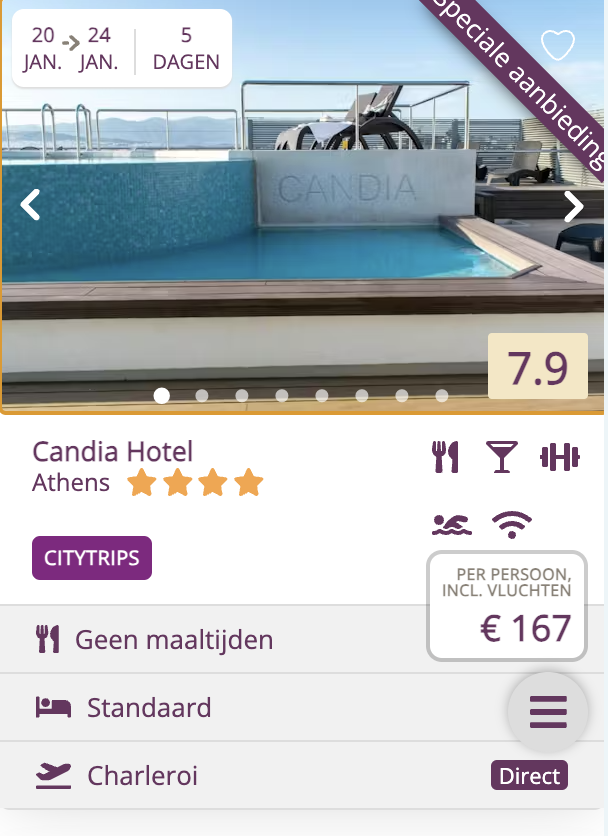The image size is (608, 836).
Task: Add Candia Hotel to favorites
Action: [x=557, y=45]
